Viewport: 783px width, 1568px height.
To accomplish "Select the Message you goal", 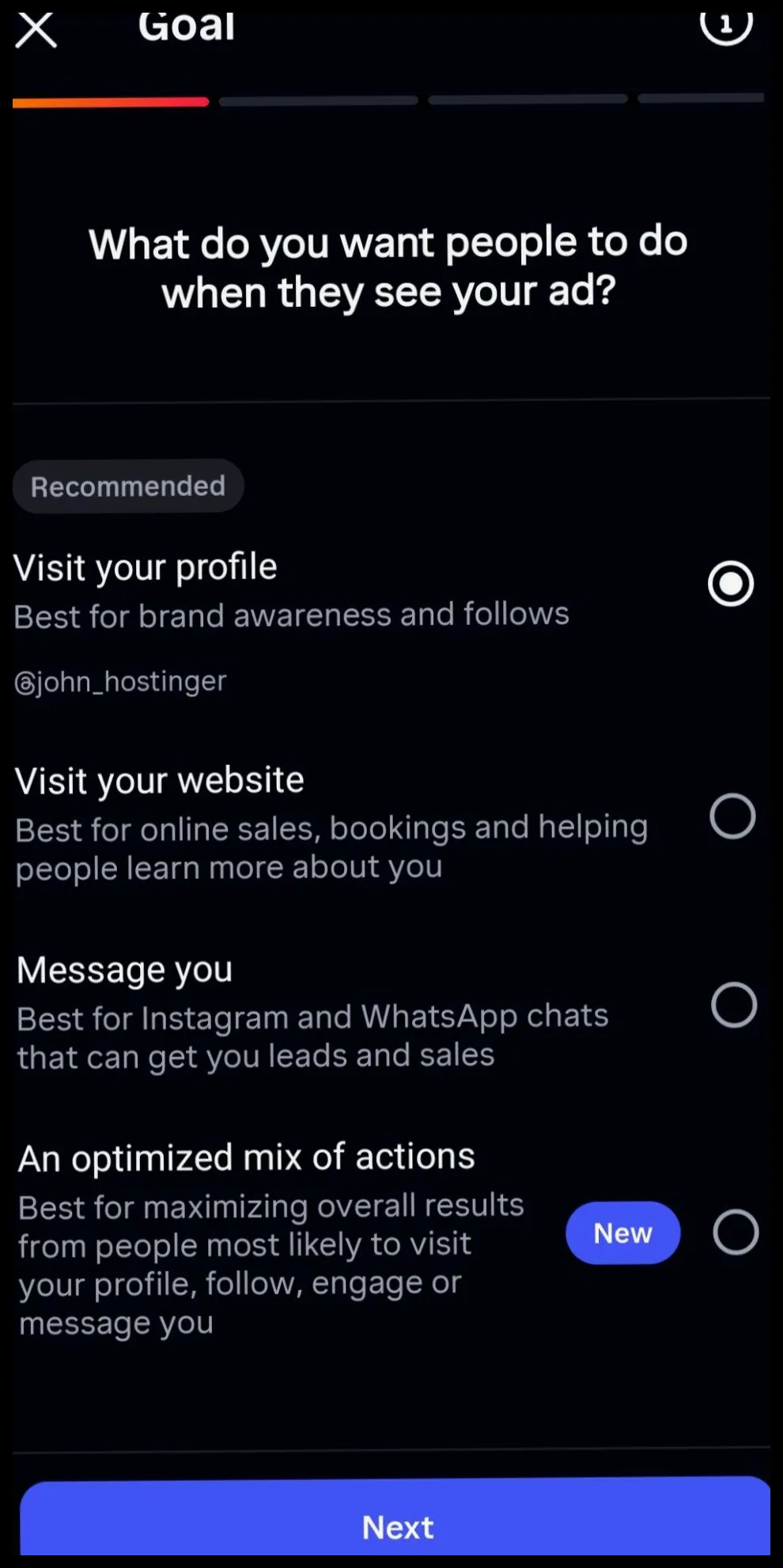I will coord(734,1005).
